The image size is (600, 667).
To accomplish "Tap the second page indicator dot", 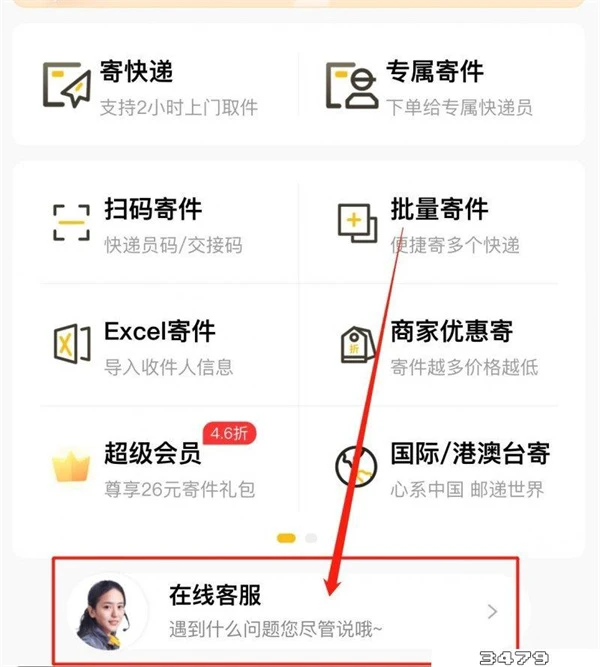I will click(x=311, y=538).
